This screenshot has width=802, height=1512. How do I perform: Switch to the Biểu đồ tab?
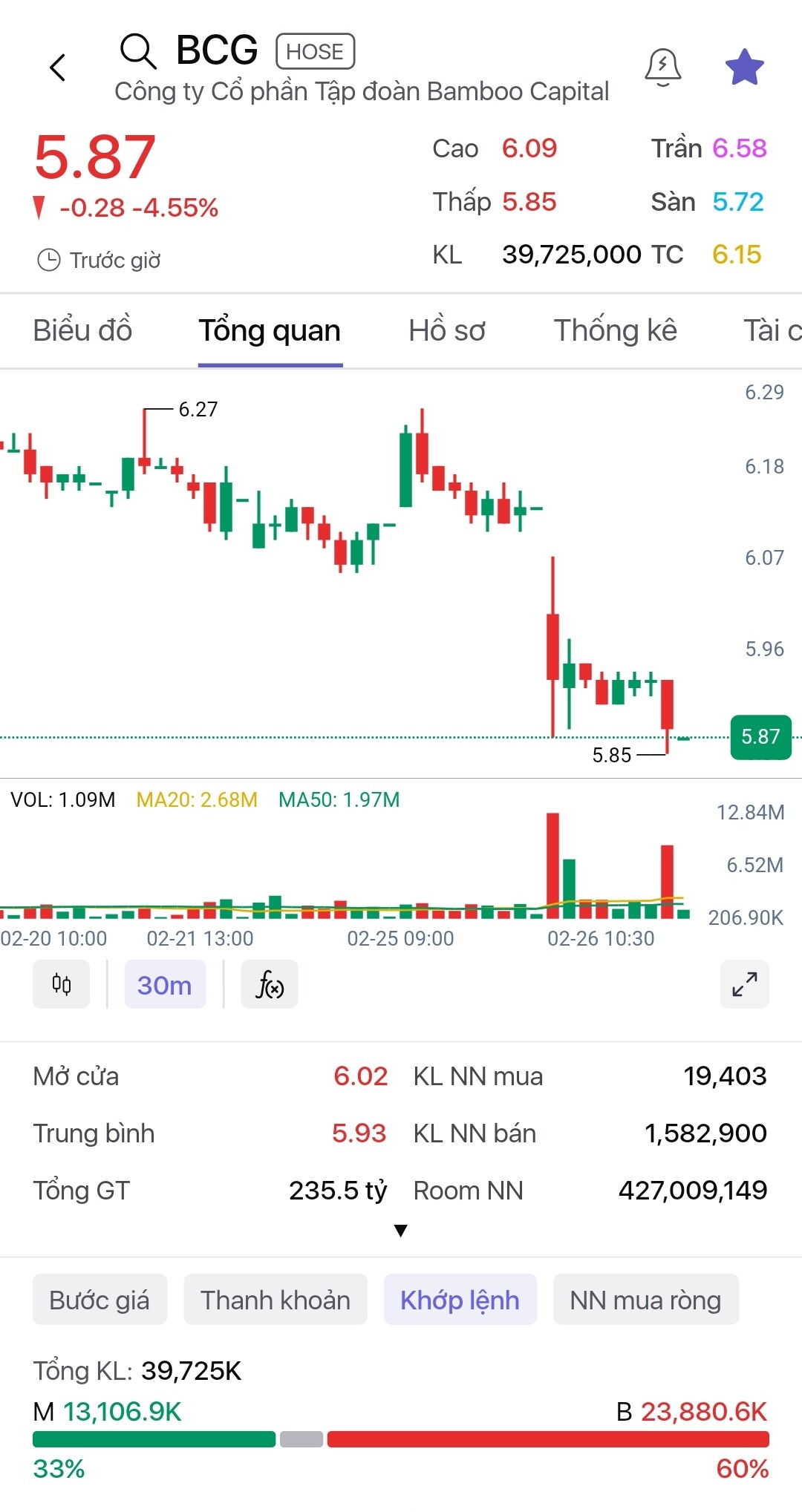click(82, 331)
